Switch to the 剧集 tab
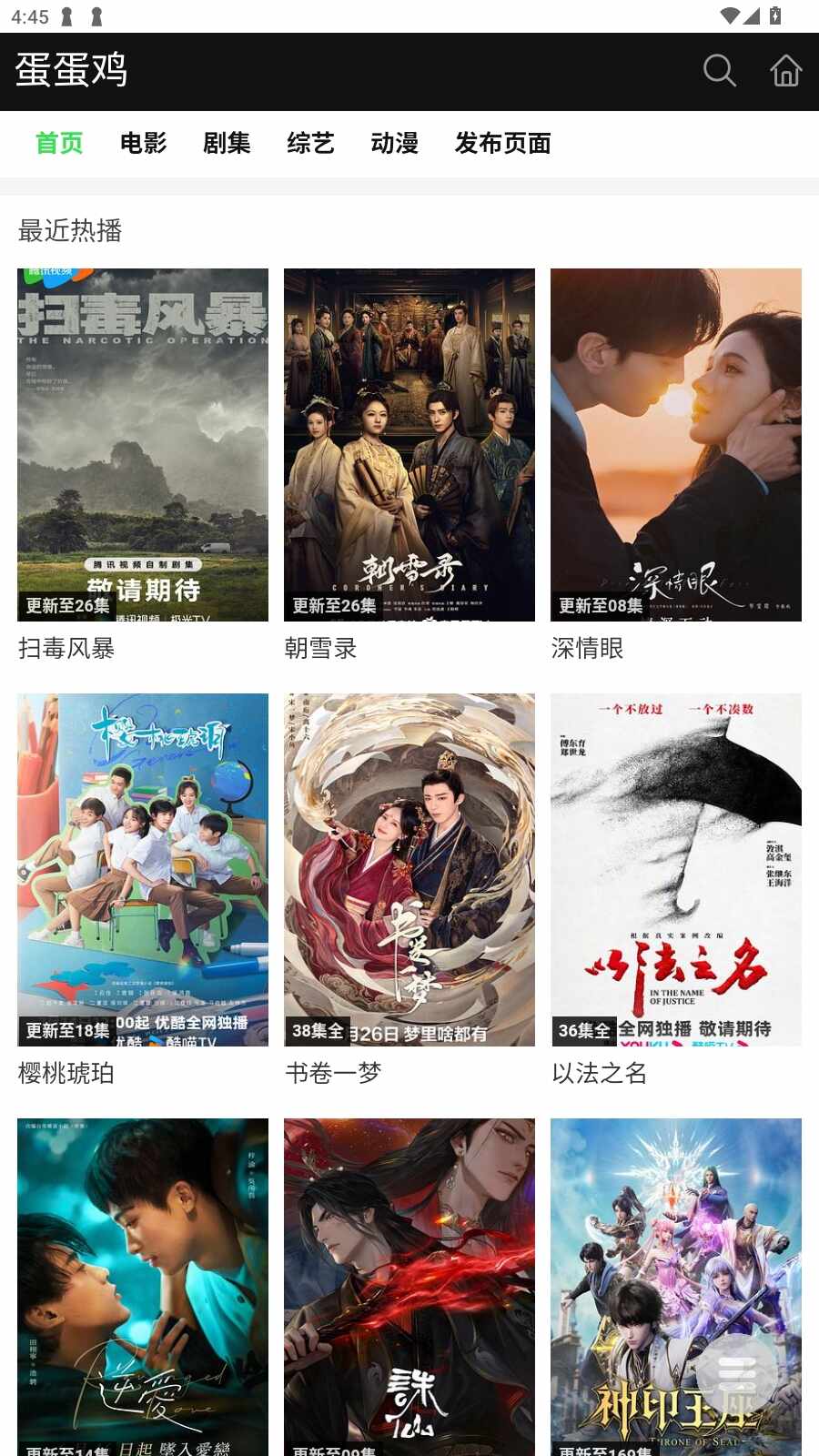Viewport: 819px width, 1456px height. [x=227, y=143]
